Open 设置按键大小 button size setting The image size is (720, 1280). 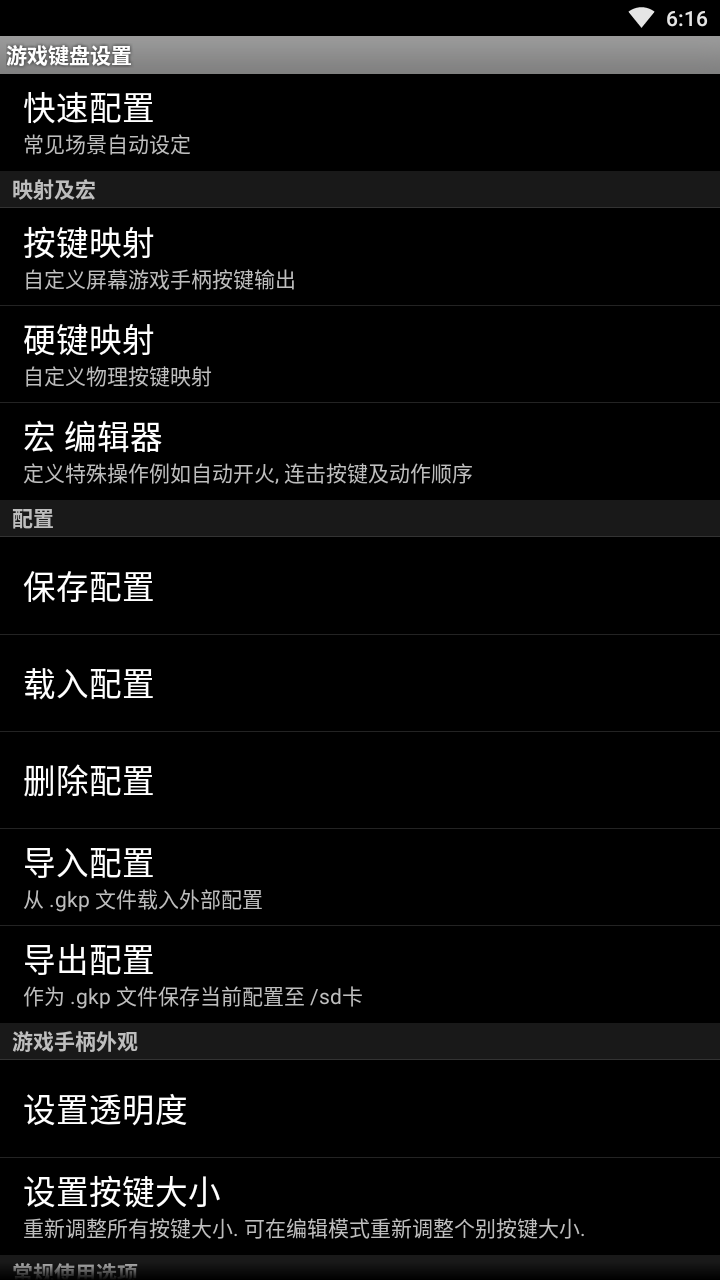360,1206
